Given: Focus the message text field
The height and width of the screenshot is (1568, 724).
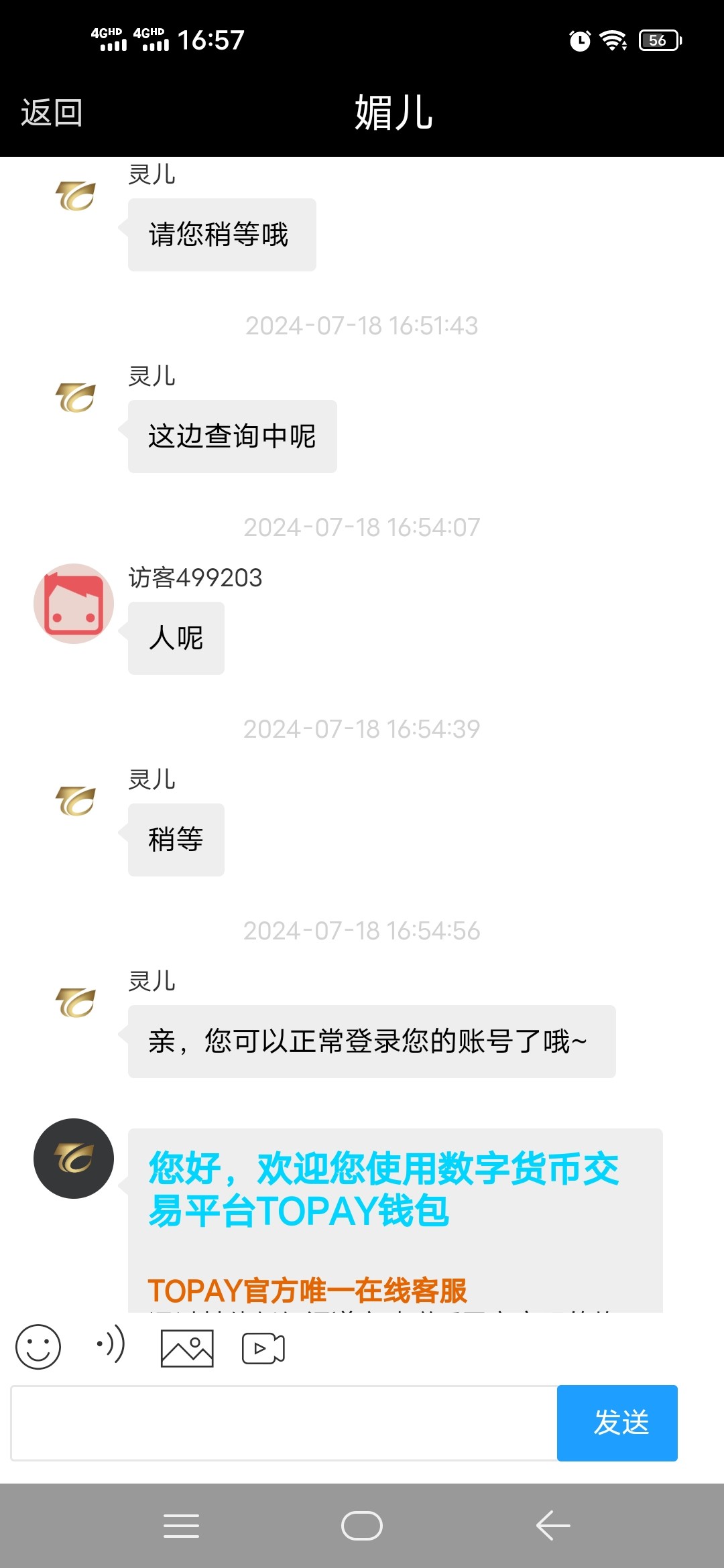Looking at the screenshot, I should coord(284,1423).
